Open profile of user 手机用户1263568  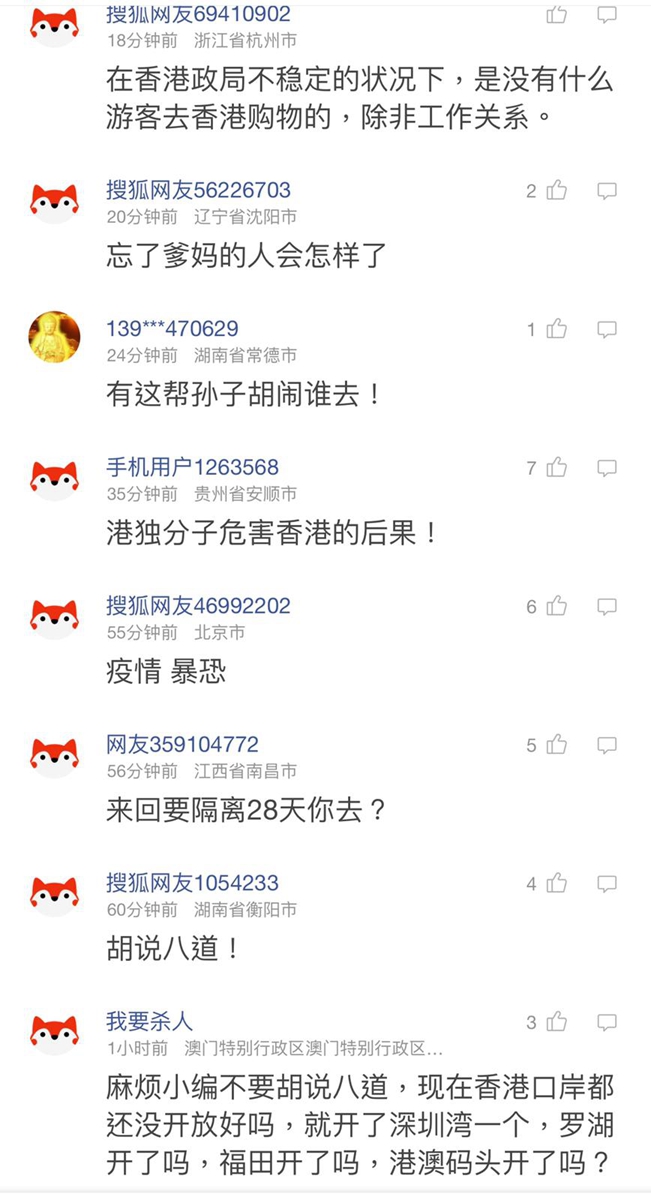(192, 467)
